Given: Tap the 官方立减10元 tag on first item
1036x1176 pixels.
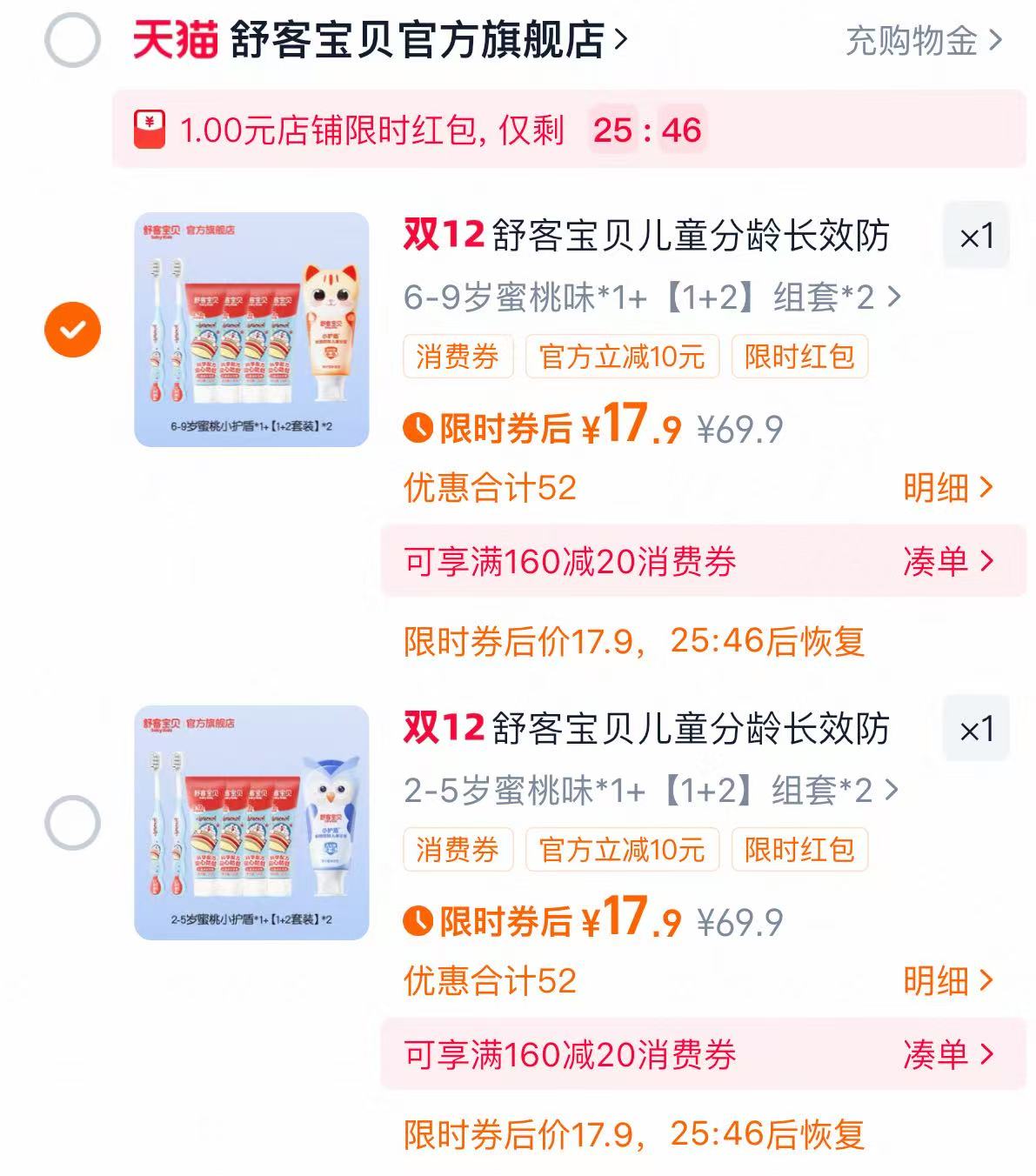Looking at the screenshot, I should pos(621,357).
